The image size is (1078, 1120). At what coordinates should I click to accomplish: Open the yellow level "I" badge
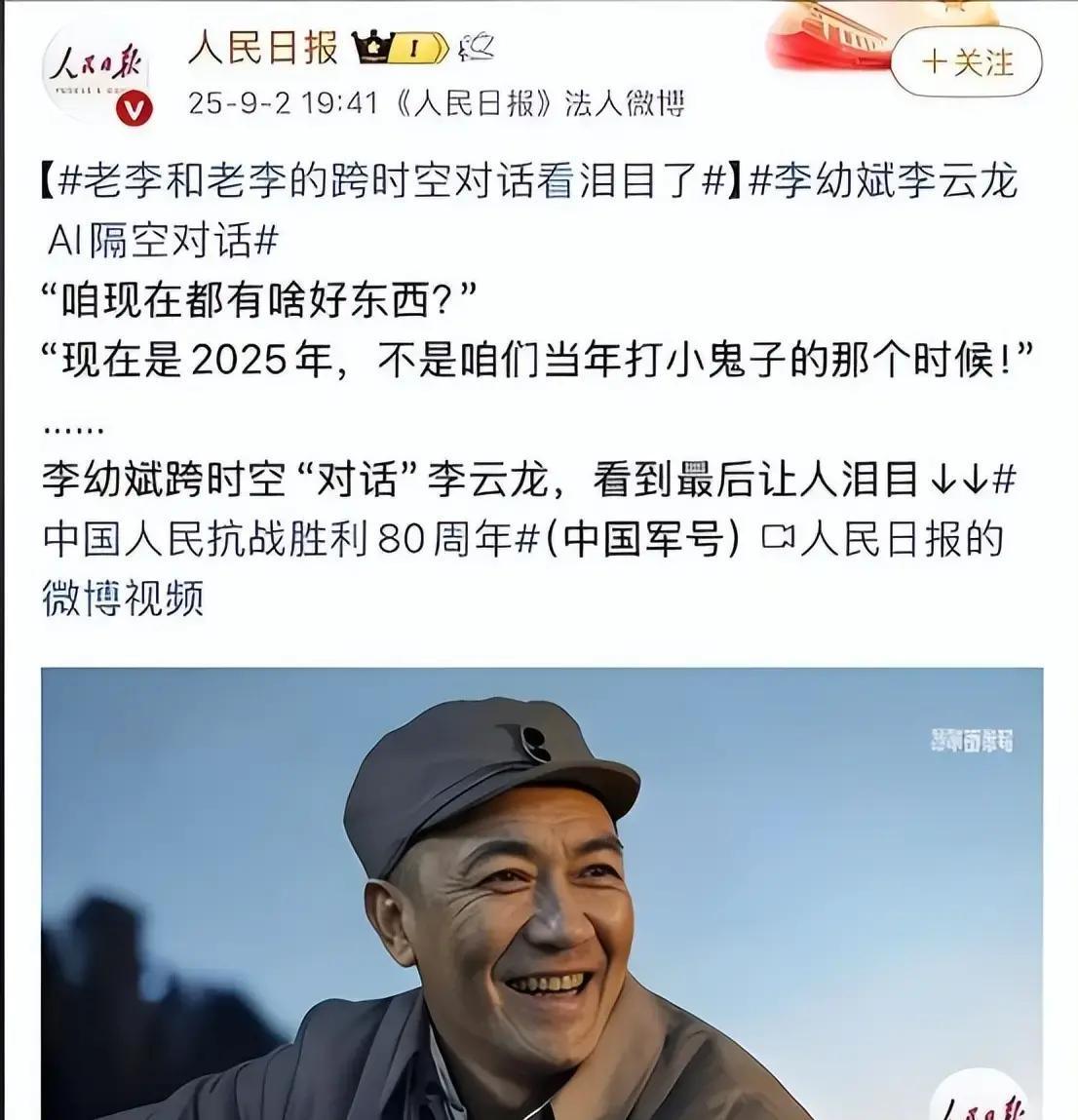click(414, 47)
